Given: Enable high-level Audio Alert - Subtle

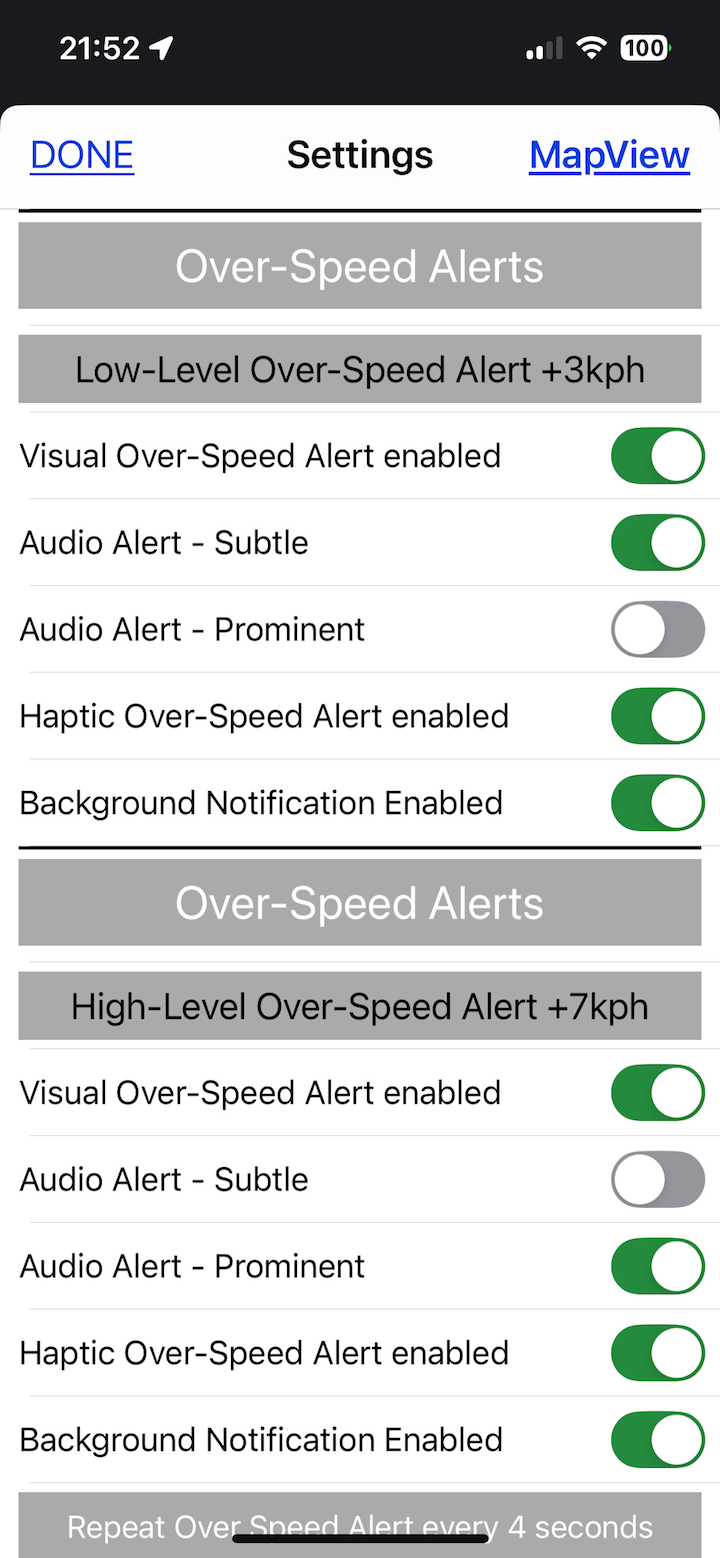Looking at the screenshot, I should pos(658,1179).
